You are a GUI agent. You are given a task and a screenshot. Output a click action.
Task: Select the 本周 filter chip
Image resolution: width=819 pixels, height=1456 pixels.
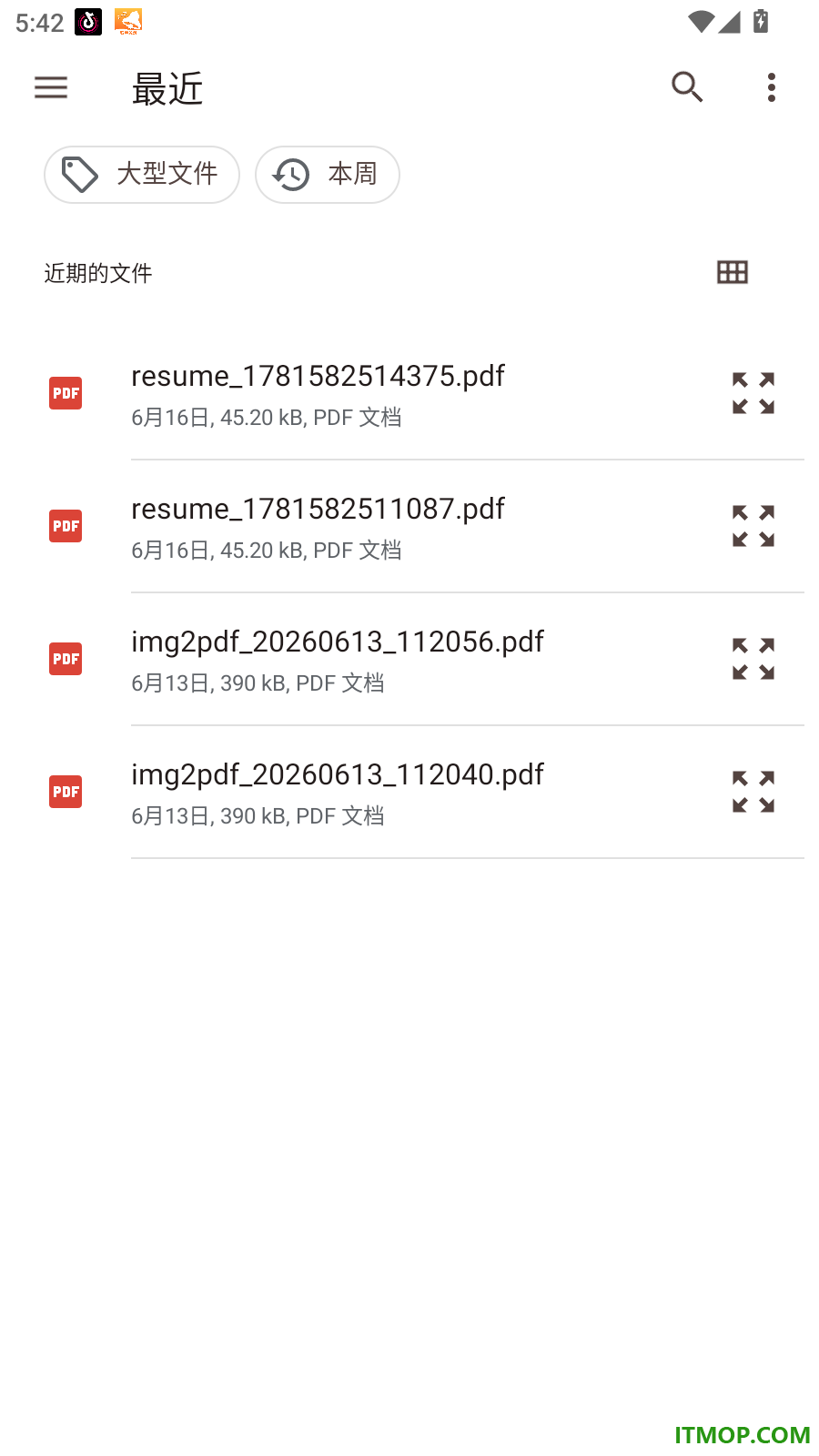[x=328, y=175]
